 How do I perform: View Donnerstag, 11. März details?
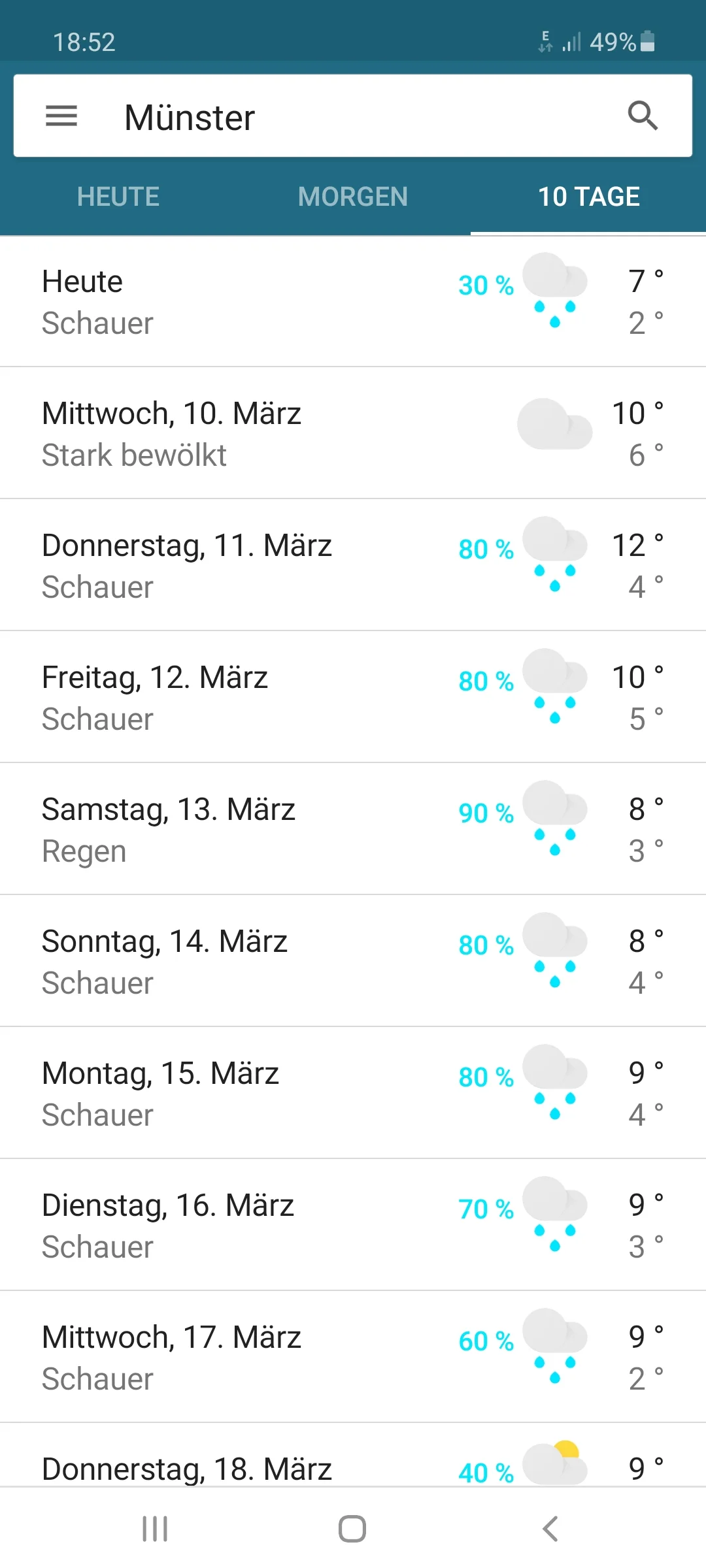[353, 566]
